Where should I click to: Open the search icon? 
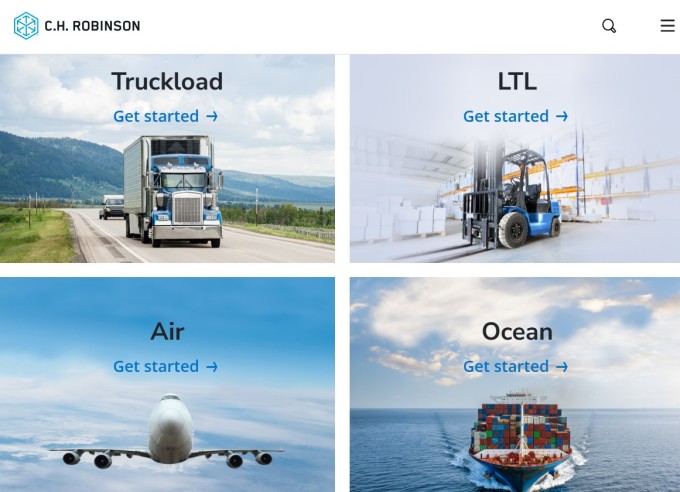[x=608, y=26]
